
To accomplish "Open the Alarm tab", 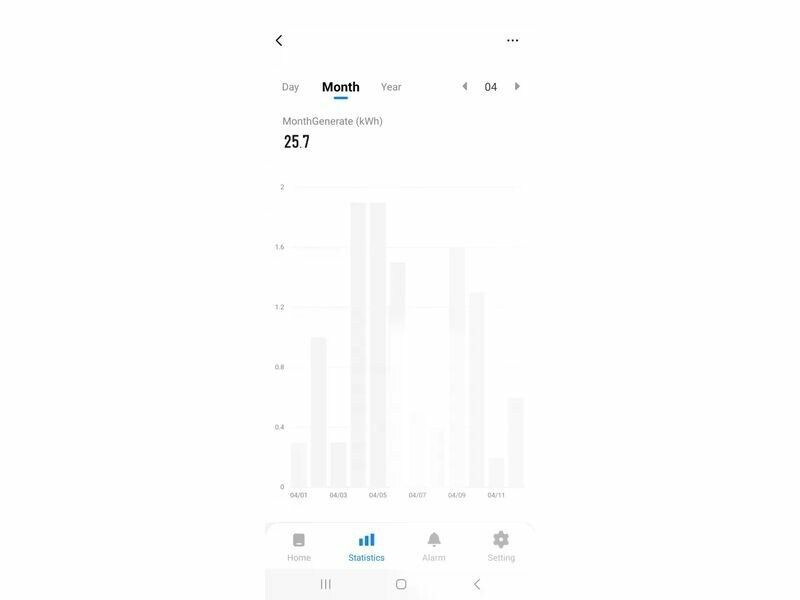I will (x=434, y=546).
